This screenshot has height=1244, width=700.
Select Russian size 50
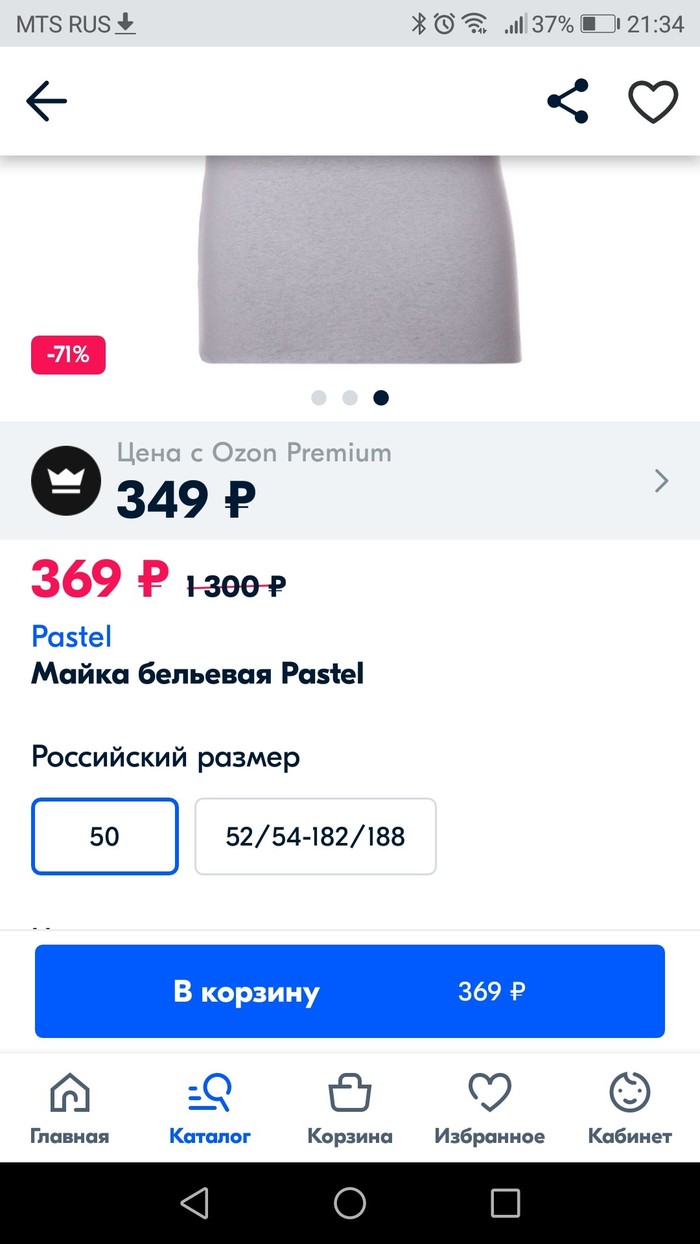coord(105,836)
